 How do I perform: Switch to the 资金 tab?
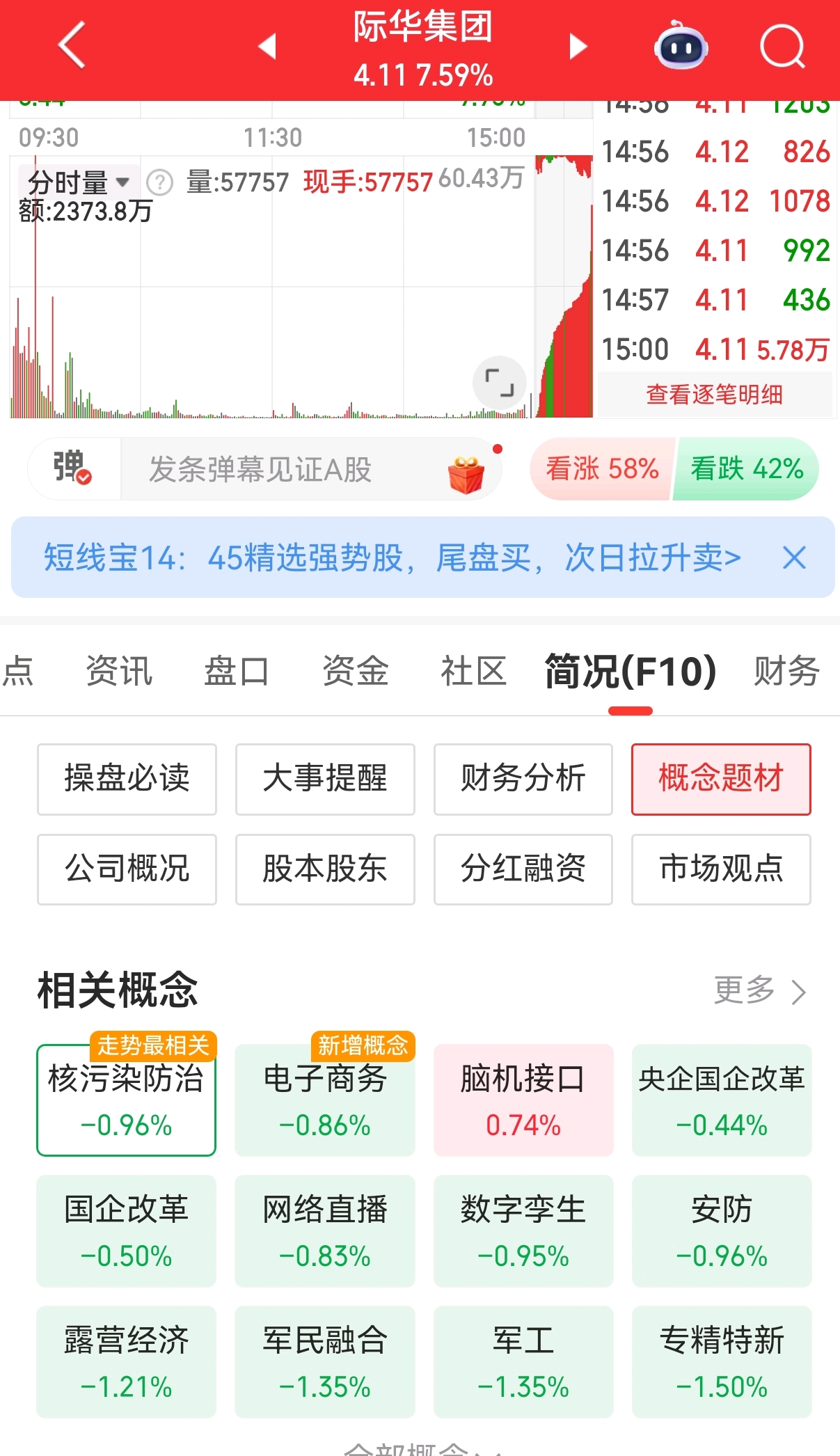356,671
